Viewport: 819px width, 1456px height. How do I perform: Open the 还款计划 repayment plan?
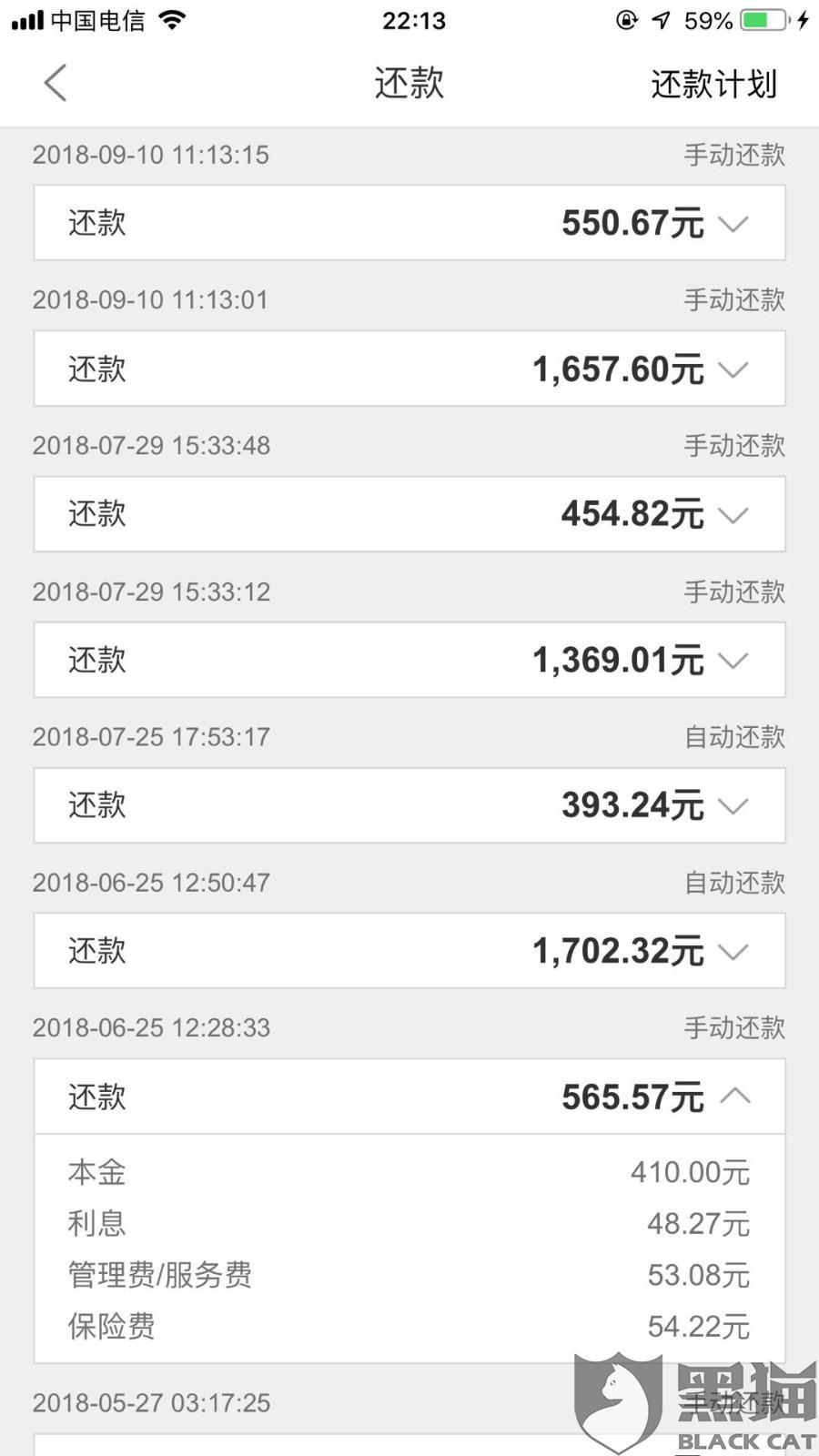[713, 84]
